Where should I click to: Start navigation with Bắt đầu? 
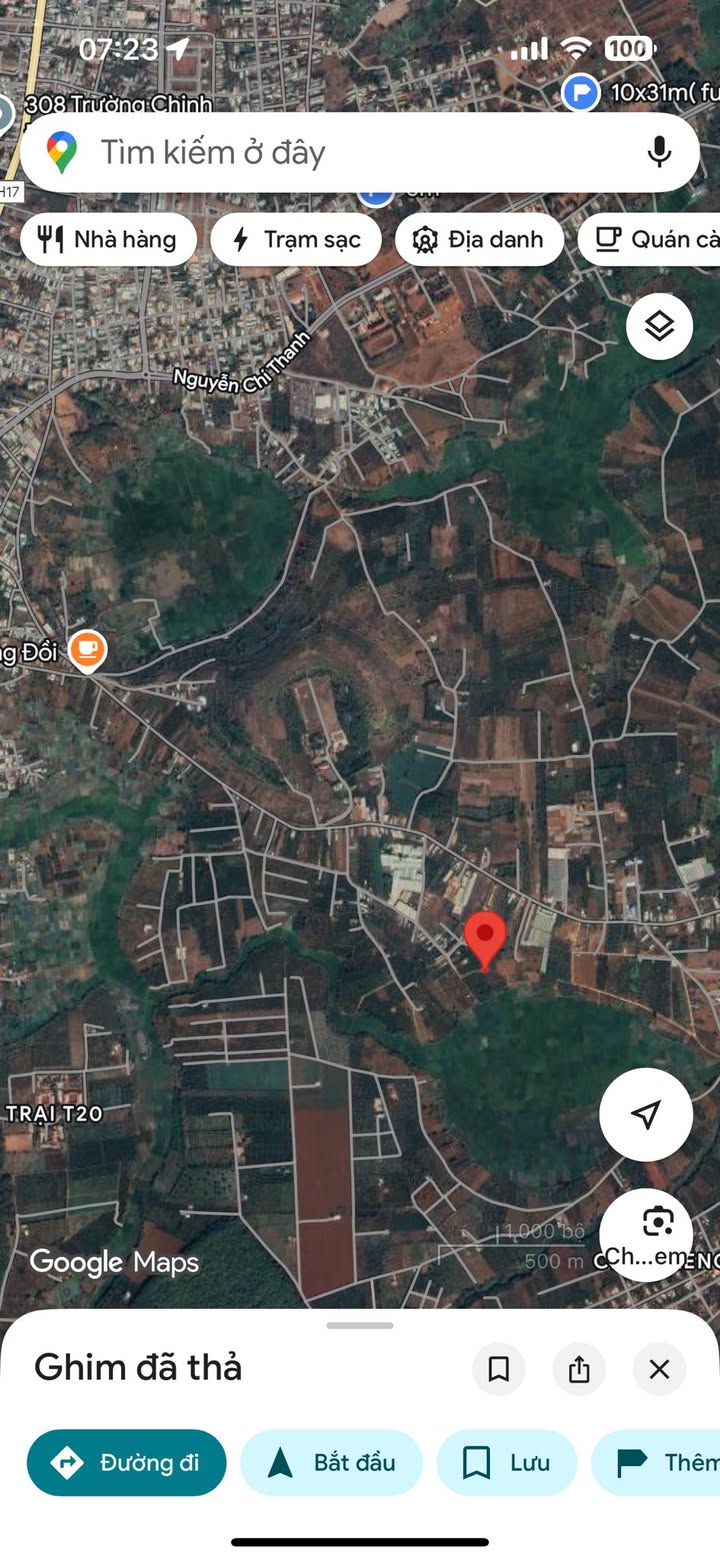[331, 1463]
